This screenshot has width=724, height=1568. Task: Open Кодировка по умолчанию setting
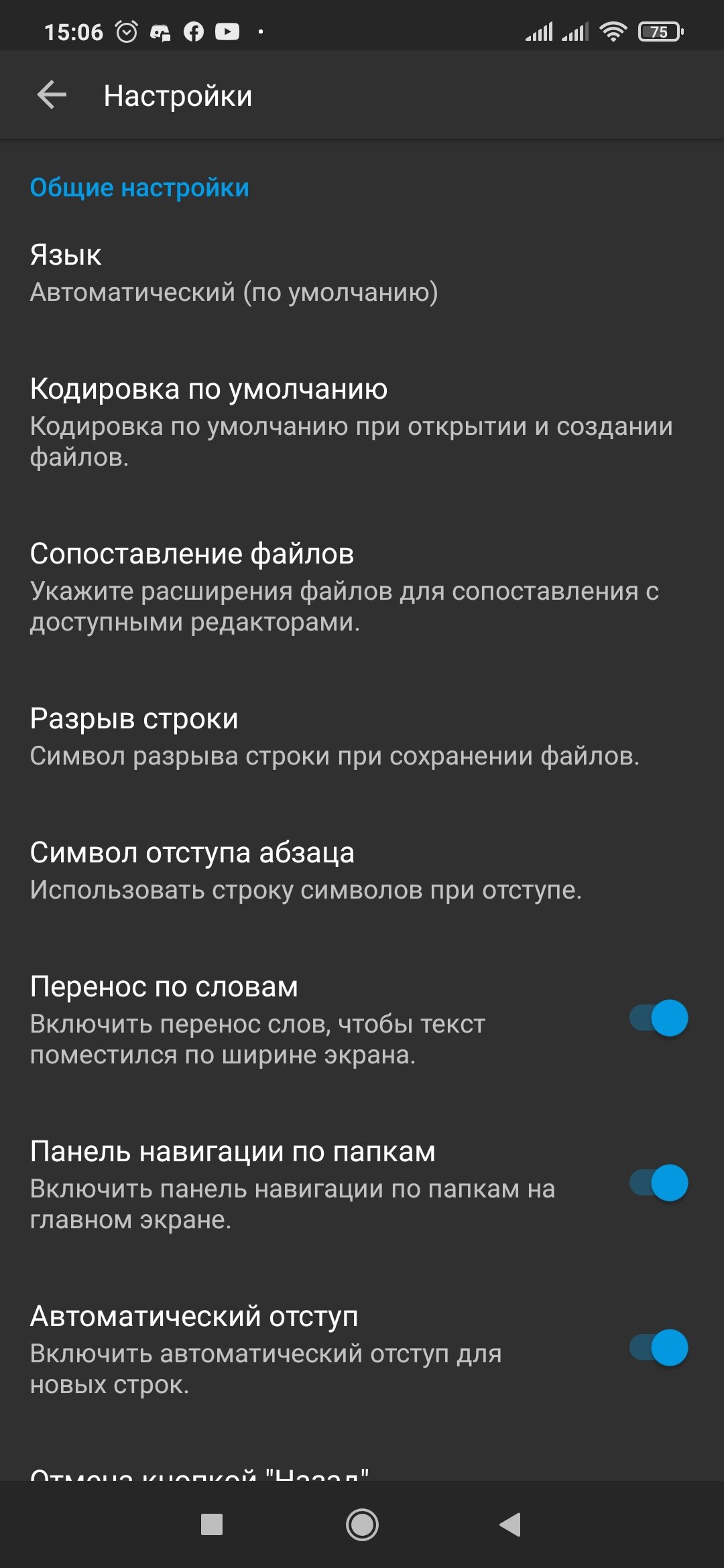pyautogui.click(x=362, y=423)
